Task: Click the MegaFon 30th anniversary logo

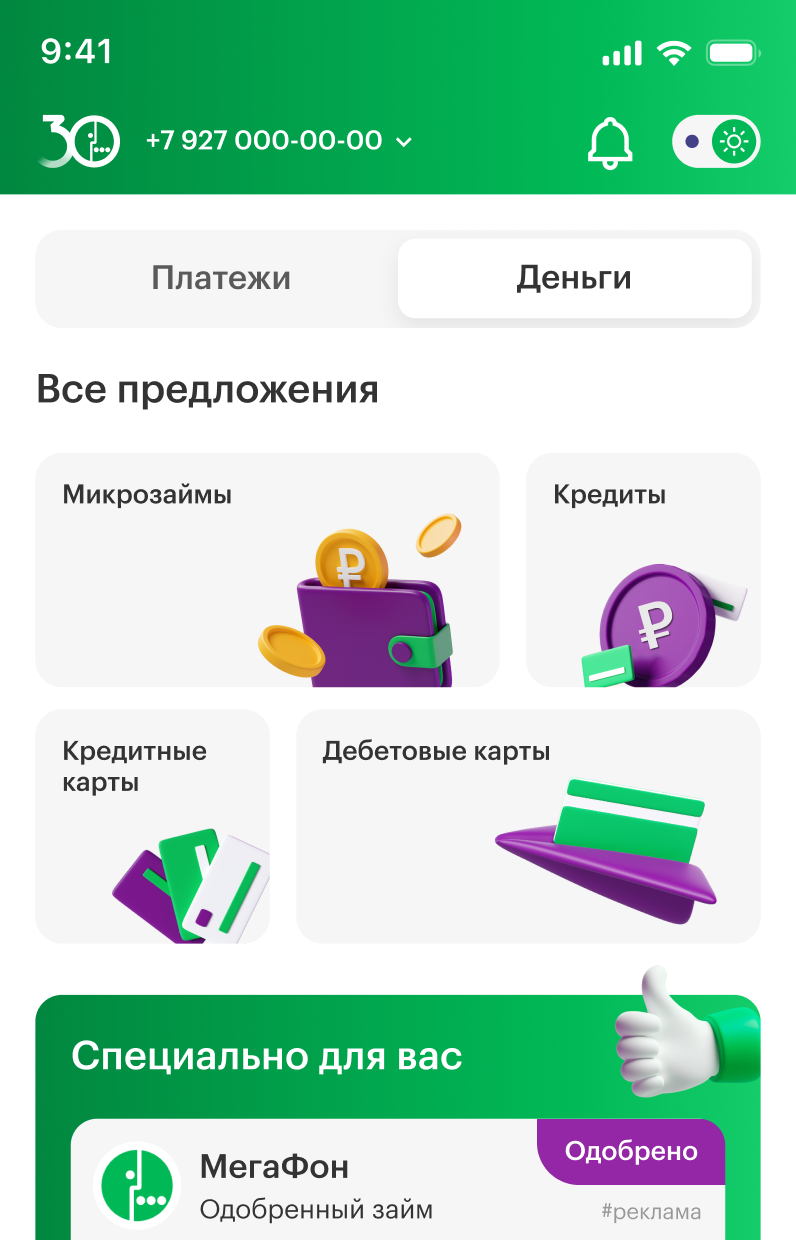Action: [x=78, y=140]
